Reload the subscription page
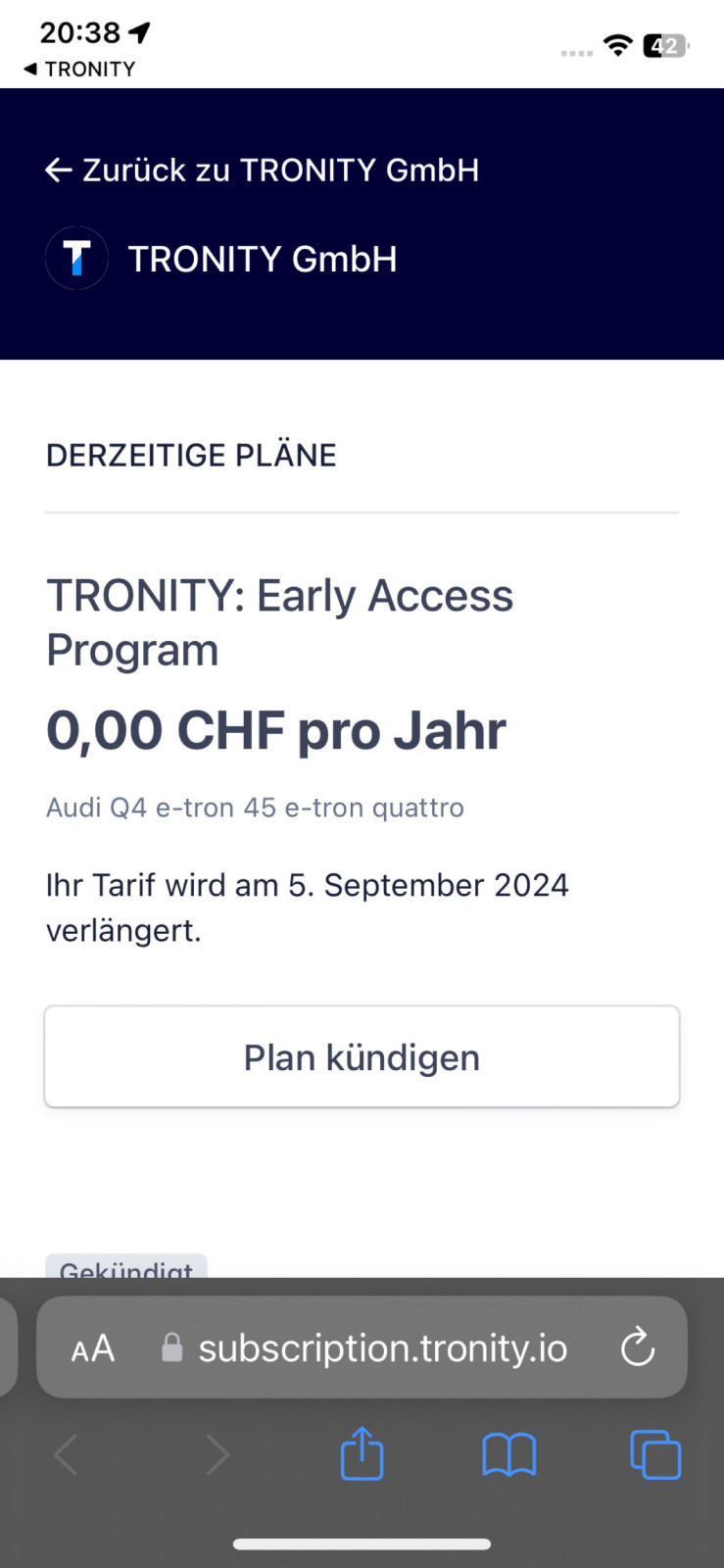Viewport: 724px width, 1568px height. [x=638, y=1347]
